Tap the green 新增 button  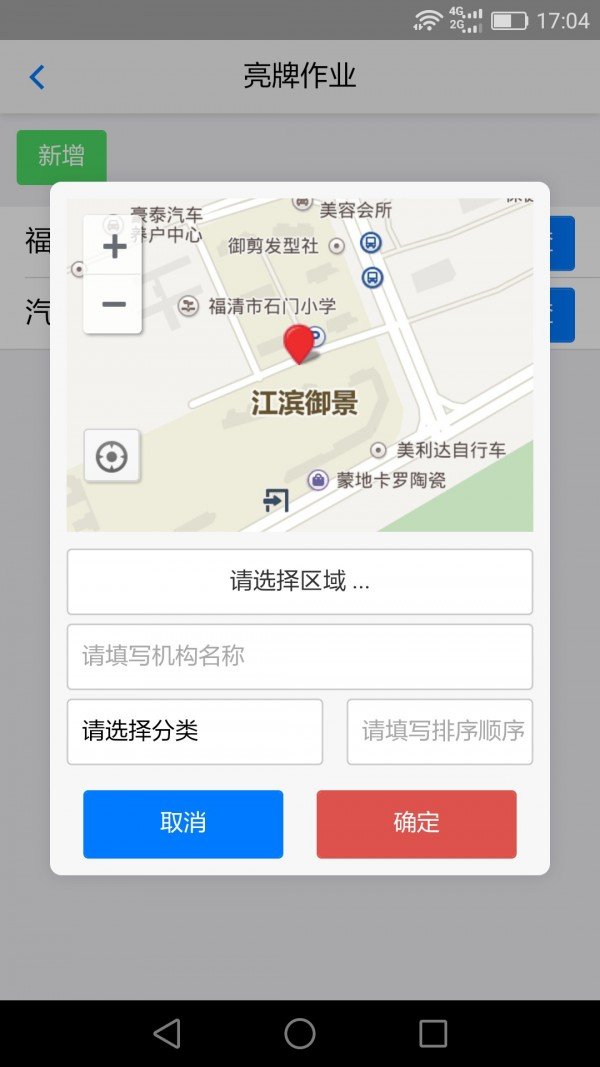tap(62, 157)
